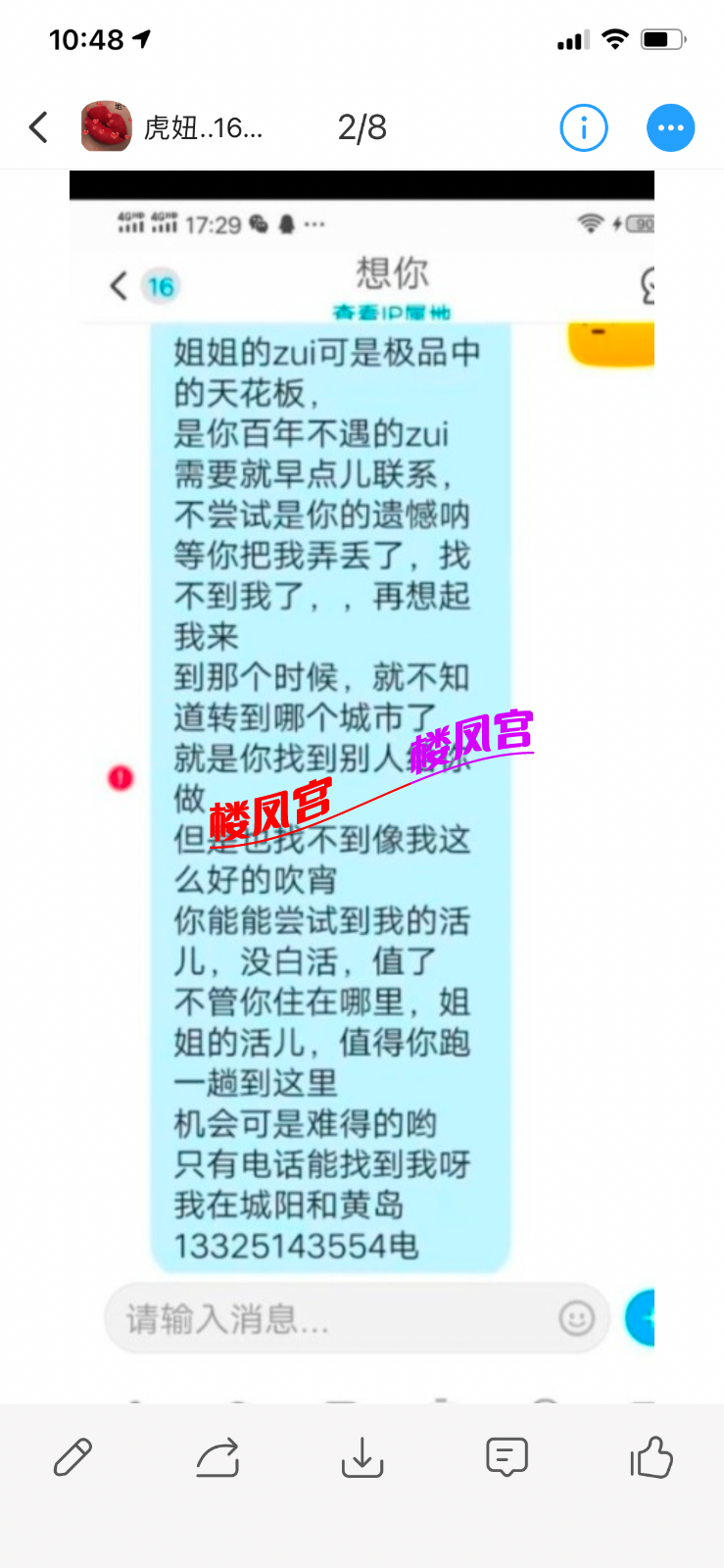Open 虎妞's profile avatar
This screenshot has height=1568, width=724.
coord(106,126)
